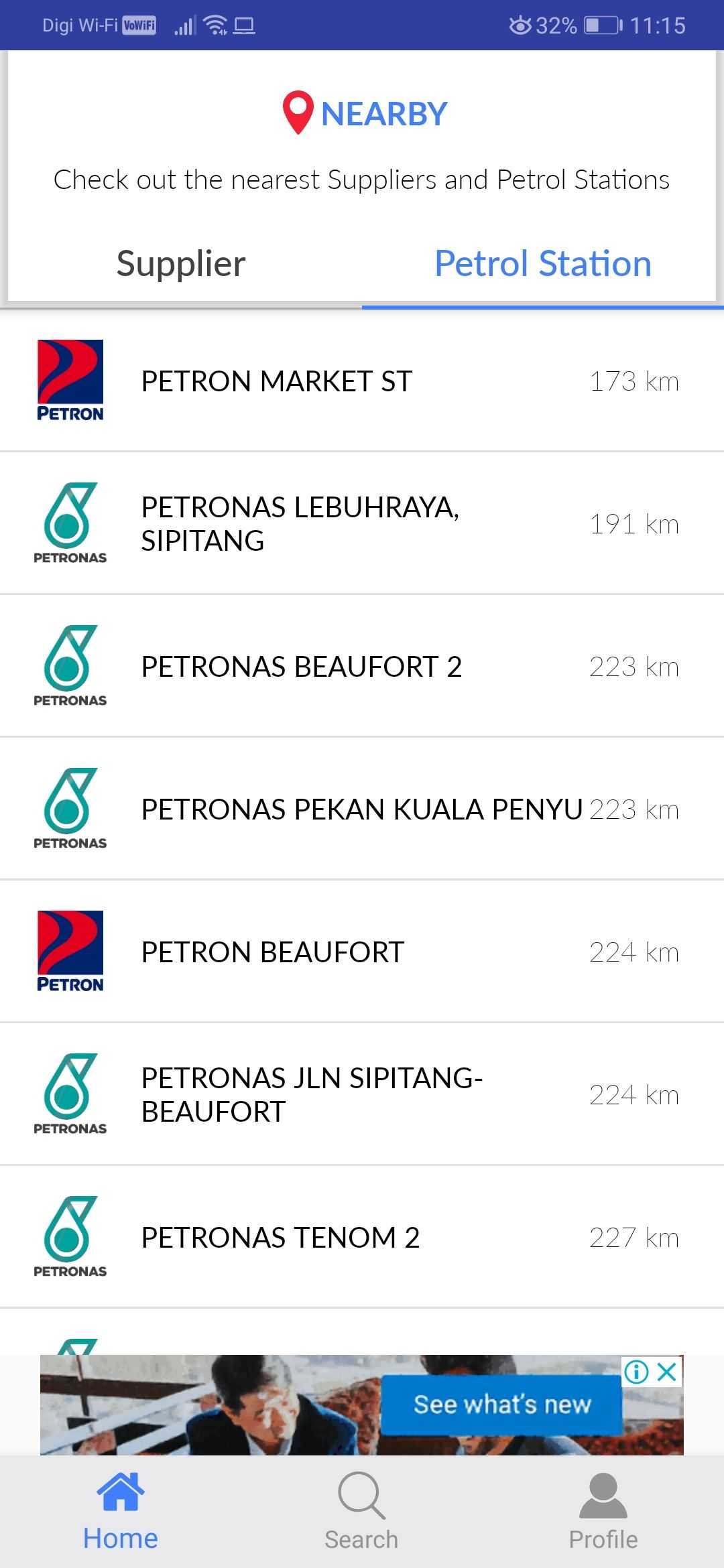
Task: Tap the Petronas logo beside PETRONAS BEAUFORT 2
Action: pyautogui.click(x=70, y=665)
